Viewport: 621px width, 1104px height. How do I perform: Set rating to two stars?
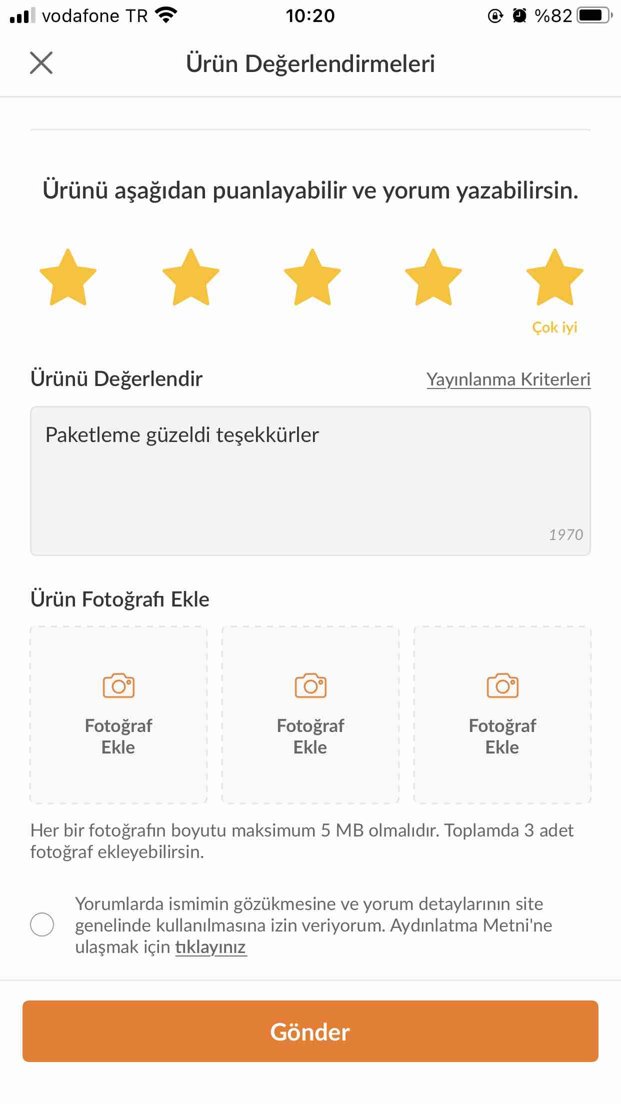point(191,277)
